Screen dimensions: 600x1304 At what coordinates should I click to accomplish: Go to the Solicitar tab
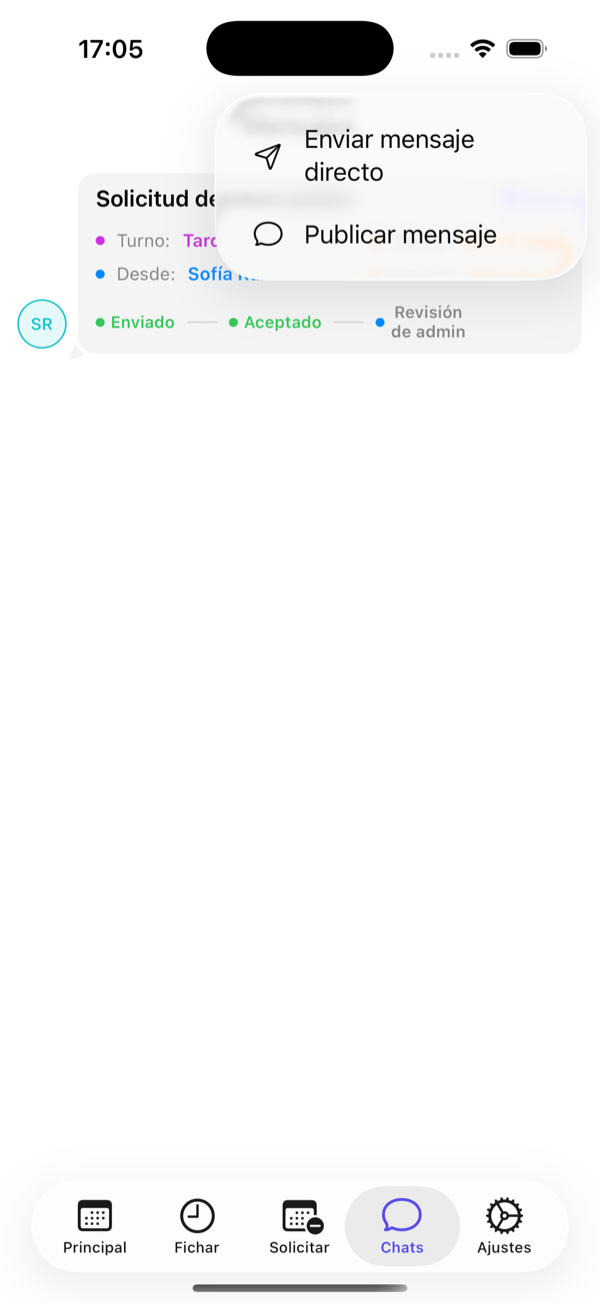[x=299, y=1227]
